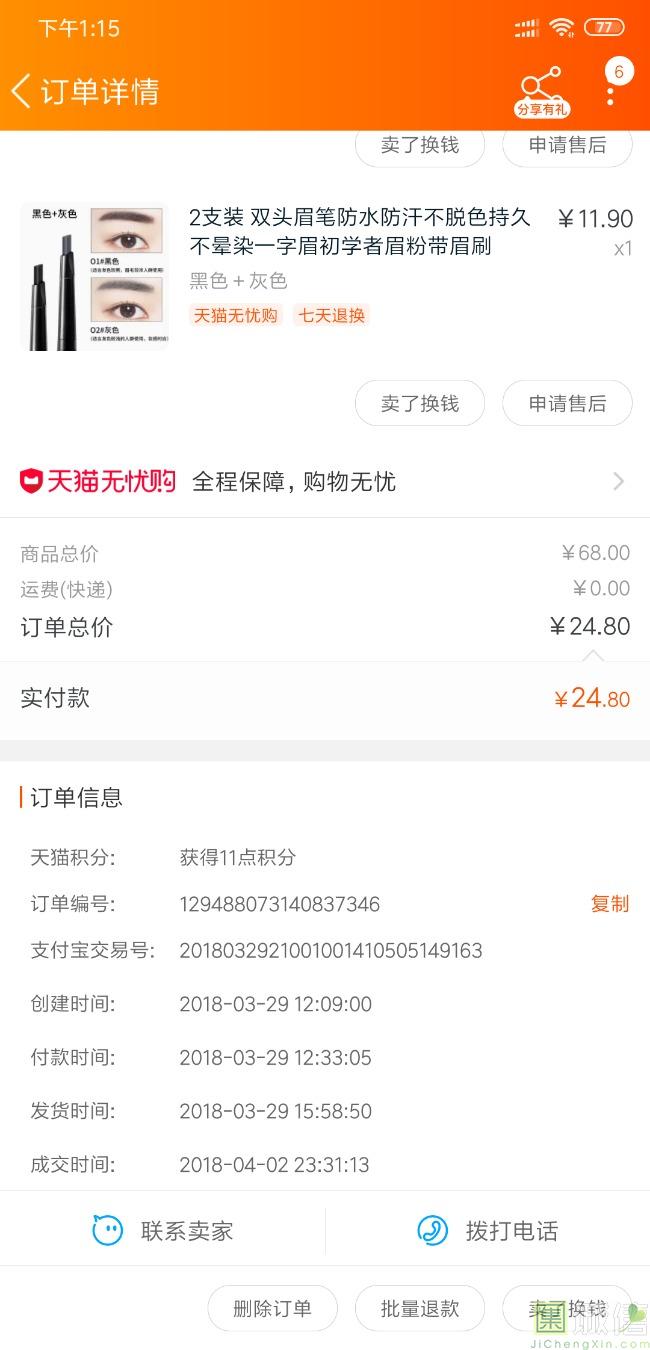The height and width of the screenshot is (1350, 650).
Task: Copy the order number with 复制
Action: pyautogui.click(x=609, y=904)
